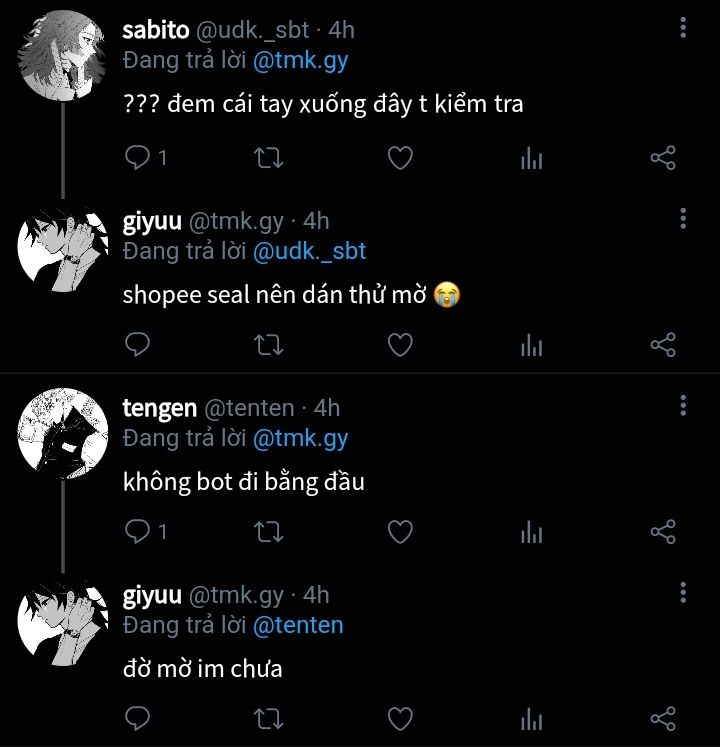Like giyuu's "đờ mờ im chưa" reply
The image size is (720, 747).
[x=400, y=718]
